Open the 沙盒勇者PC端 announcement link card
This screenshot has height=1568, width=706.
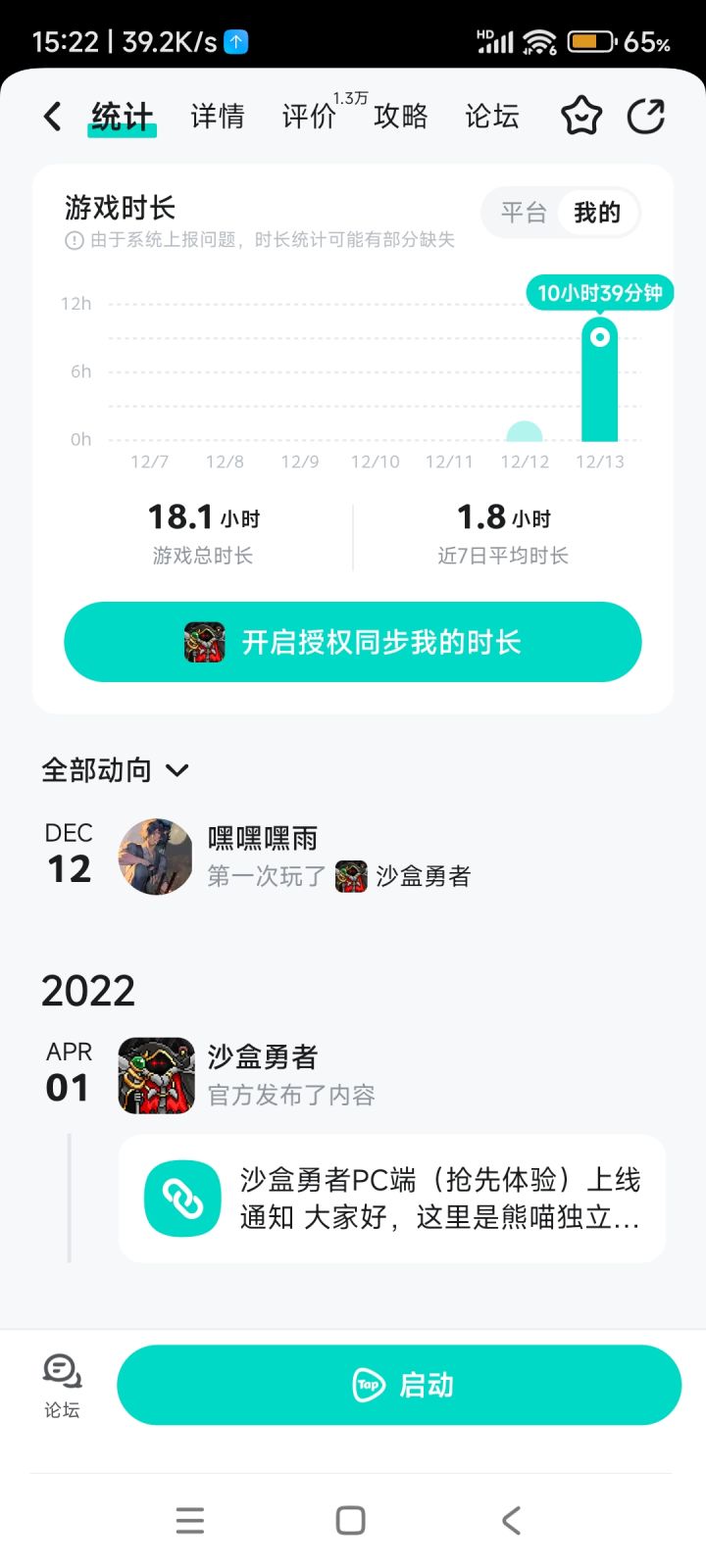coord(390,1198)
